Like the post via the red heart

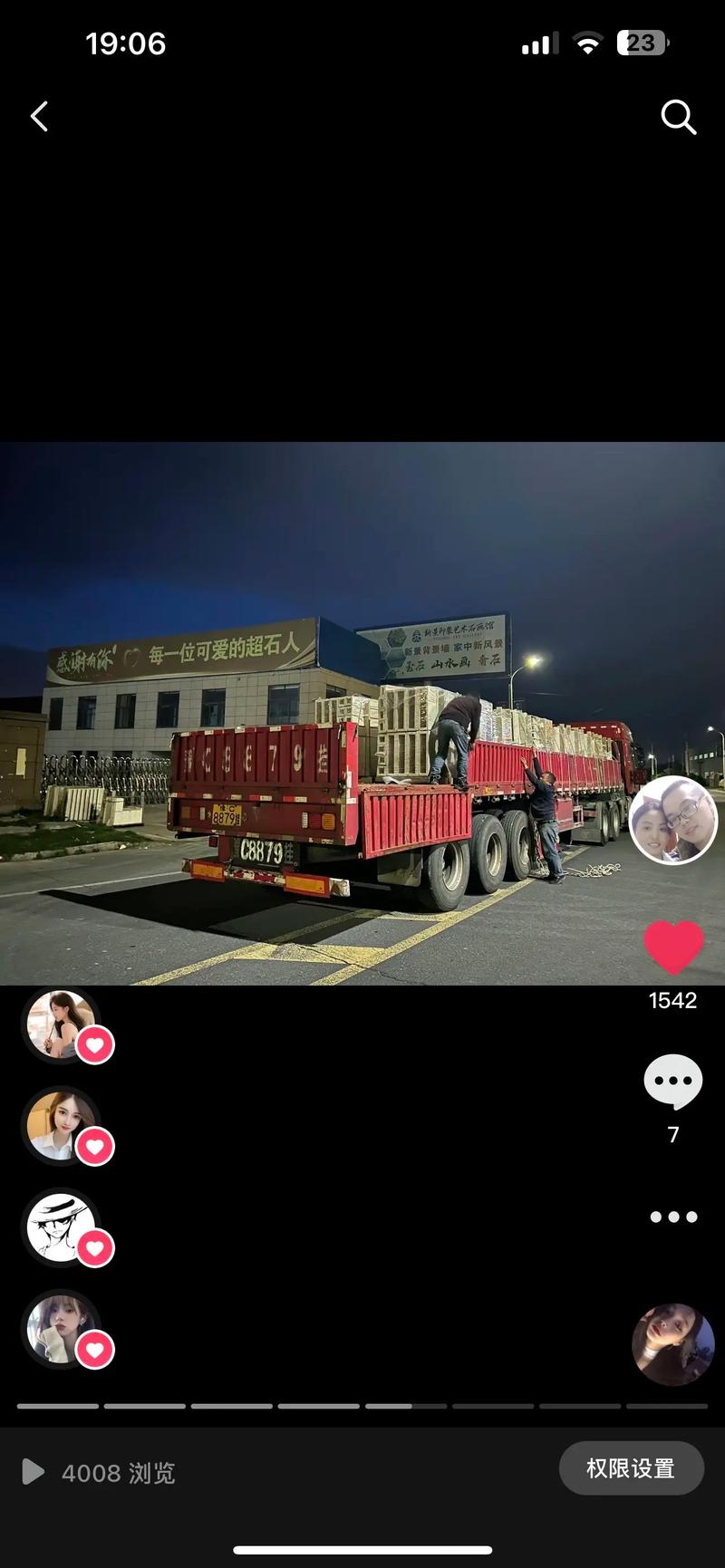(673, 948)
